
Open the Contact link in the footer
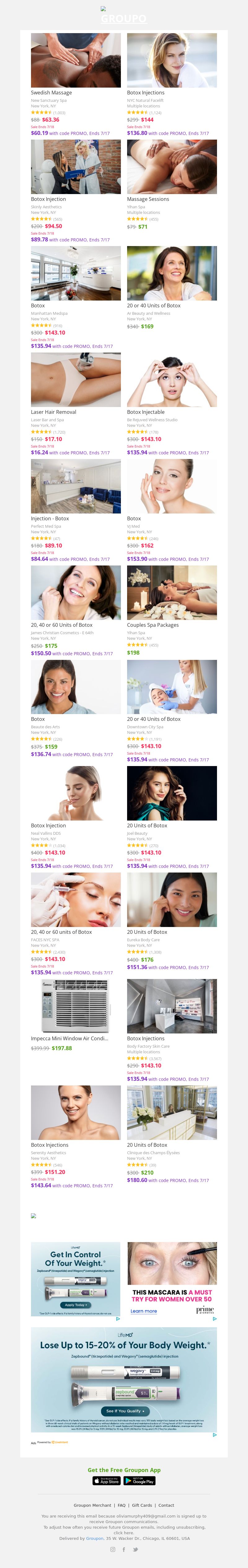click(166, 1505)
